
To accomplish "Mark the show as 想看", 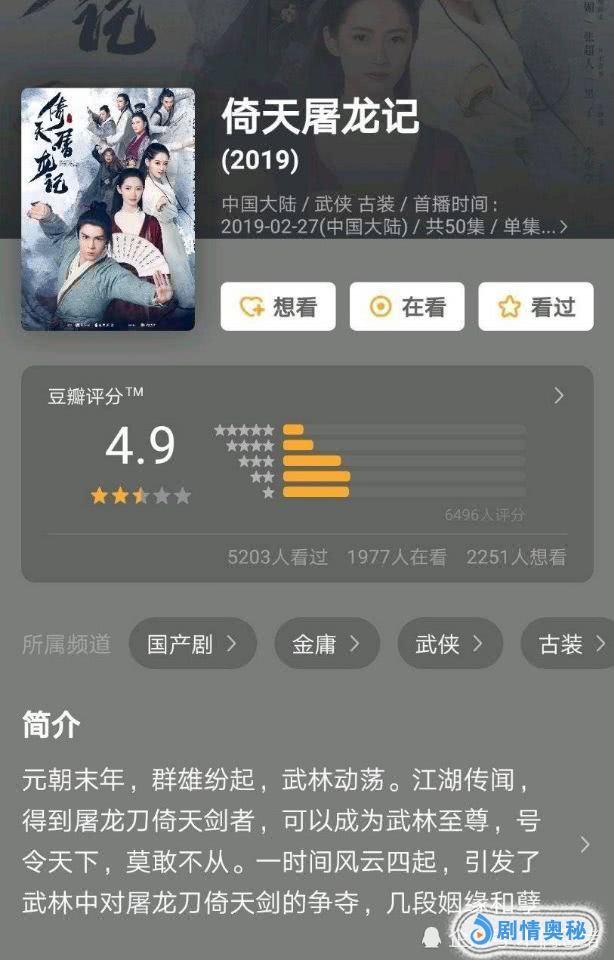I will [278, 307].
